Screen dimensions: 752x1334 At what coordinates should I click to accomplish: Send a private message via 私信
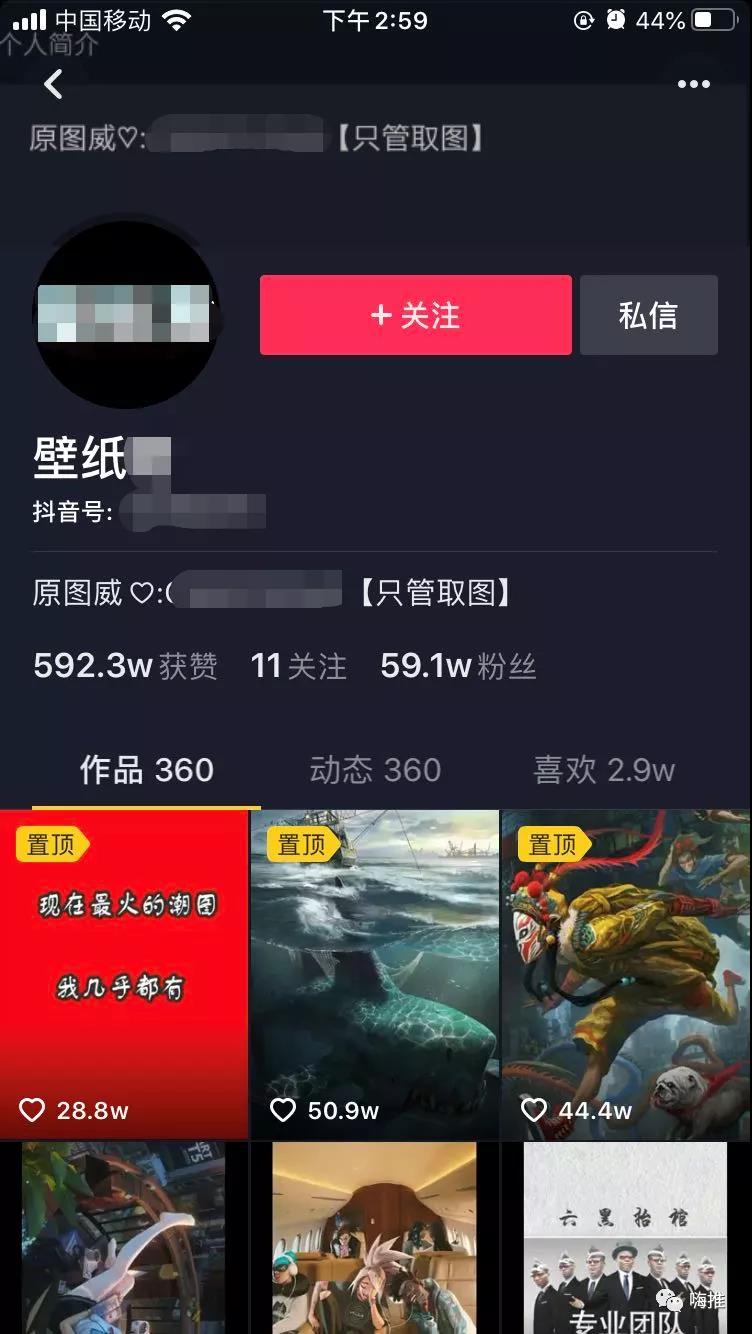point(648,315)
